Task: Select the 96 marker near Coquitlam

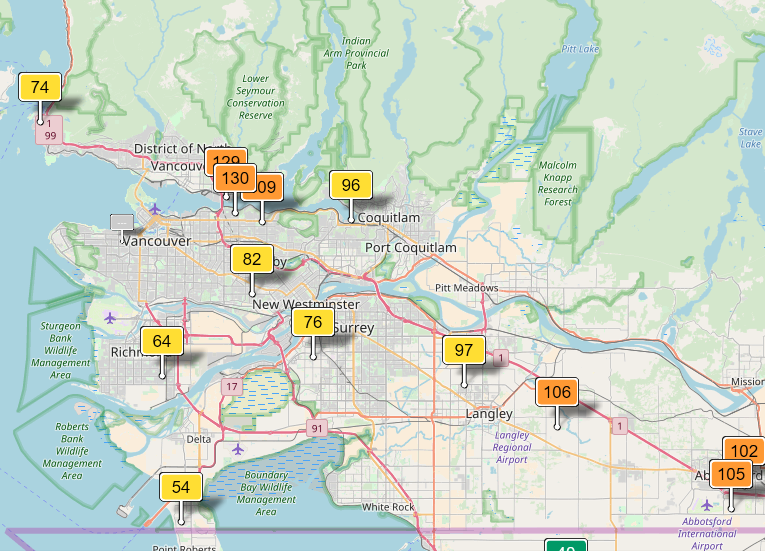Action: (x=351, y=185)
